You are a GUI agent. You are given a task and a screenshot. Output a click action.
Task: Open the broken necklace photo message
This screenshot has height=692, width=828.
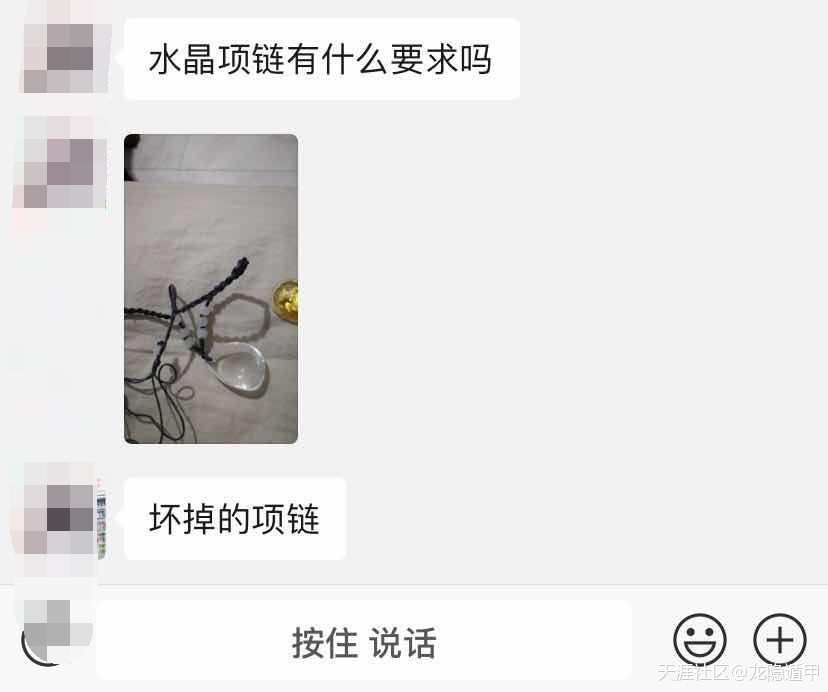click(211, 288)
